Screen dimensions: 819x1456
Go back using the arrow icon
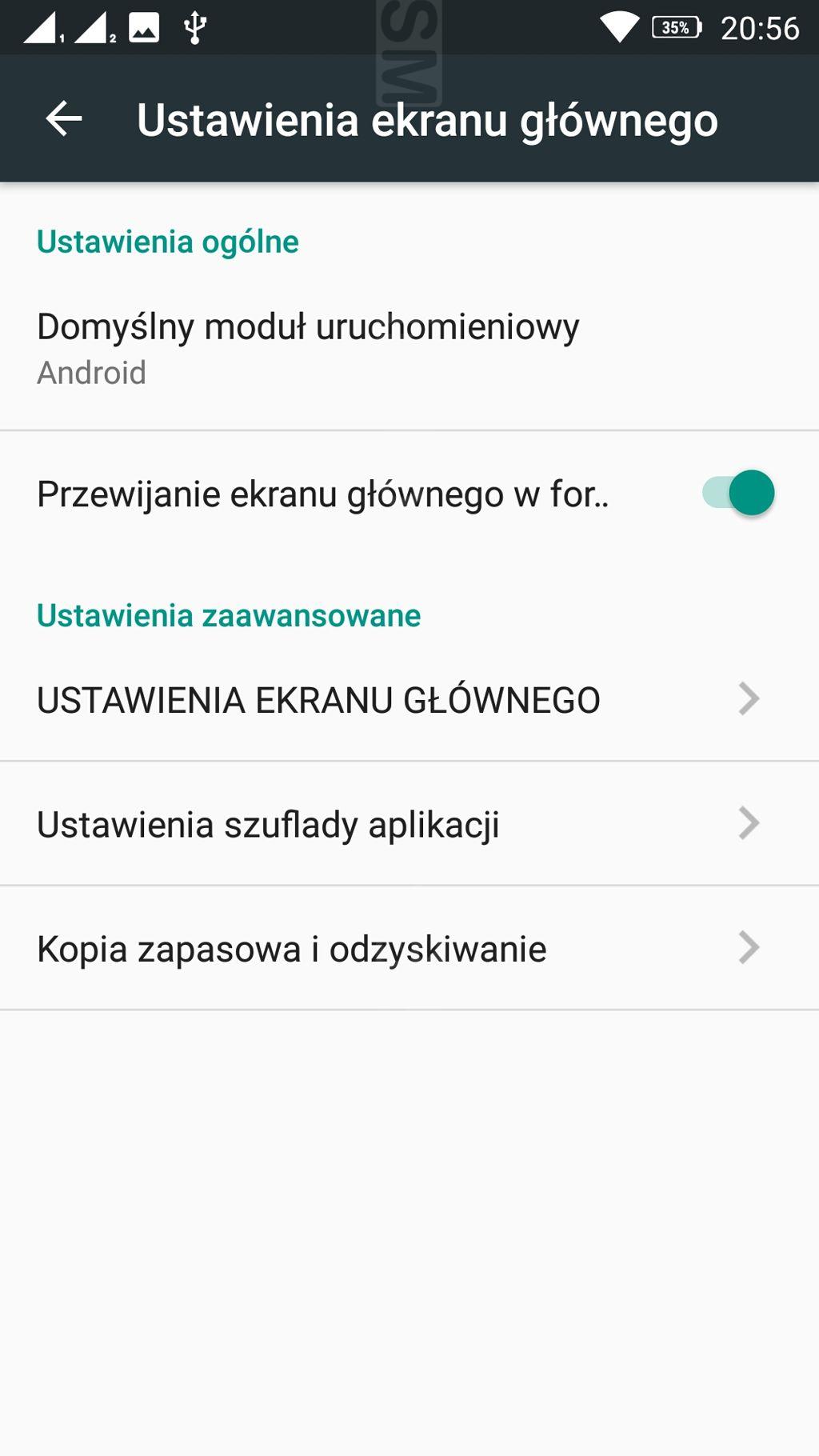tap(64, 119)
